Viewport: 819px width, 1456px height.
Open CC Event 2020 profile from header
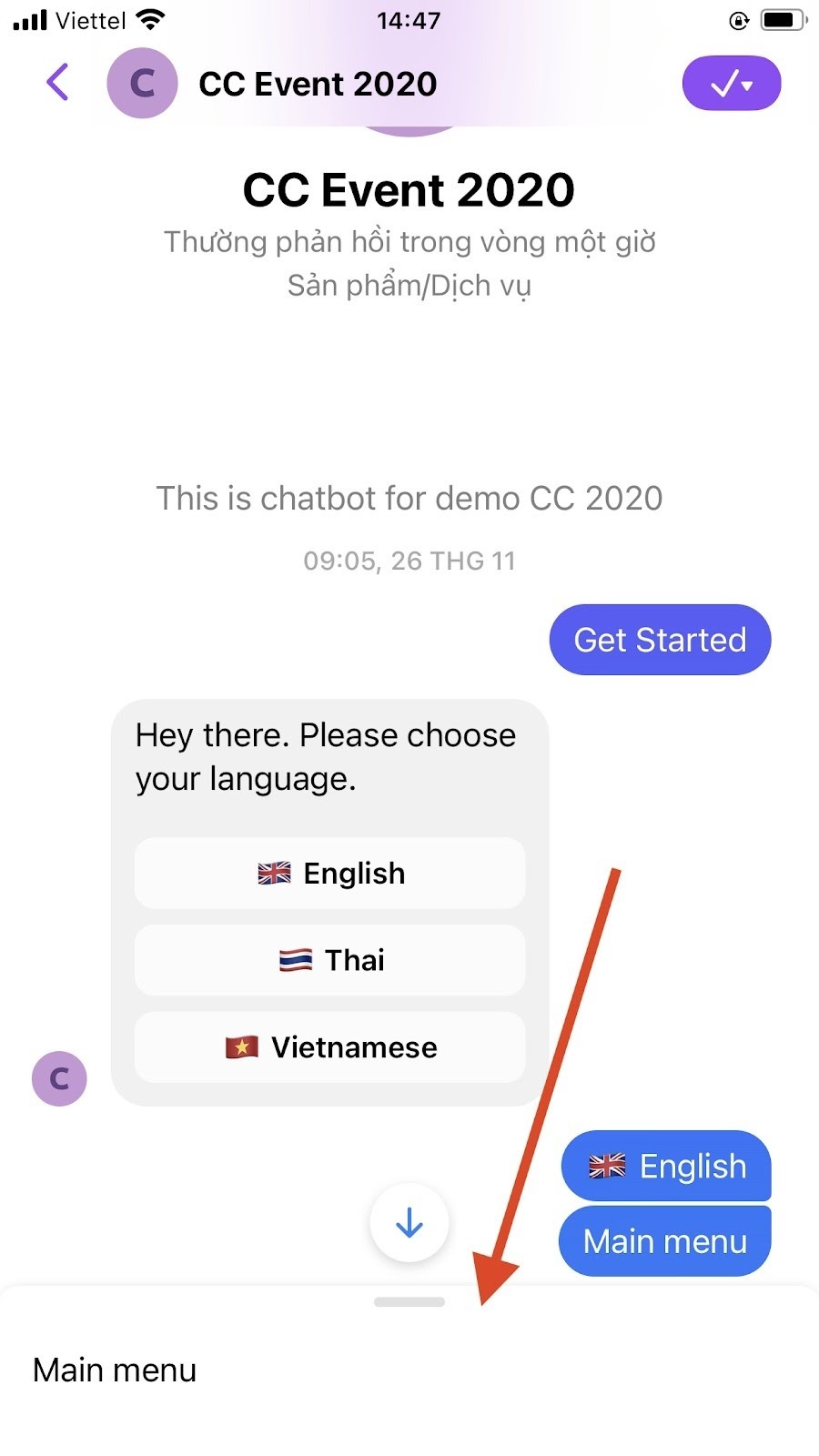(317, 84)
